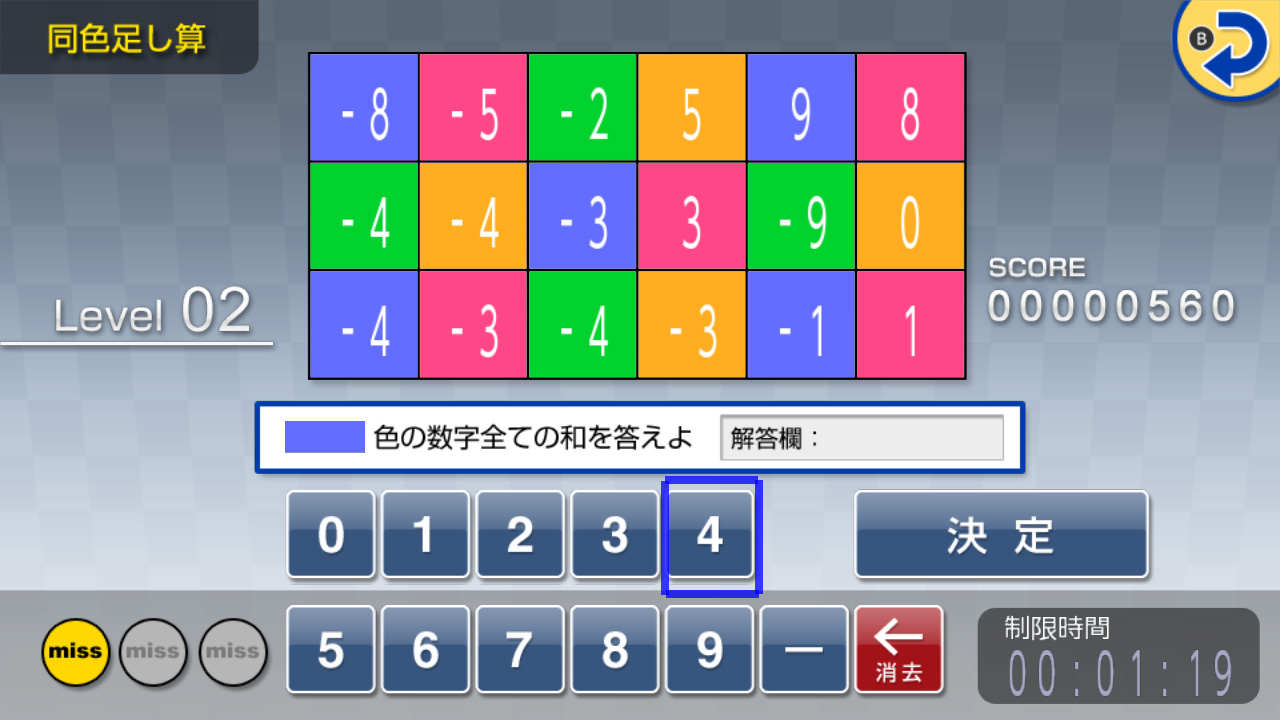
Task: Enter digit 3 on the keypad
Action: pyautogui.click(x=615, y=535)
